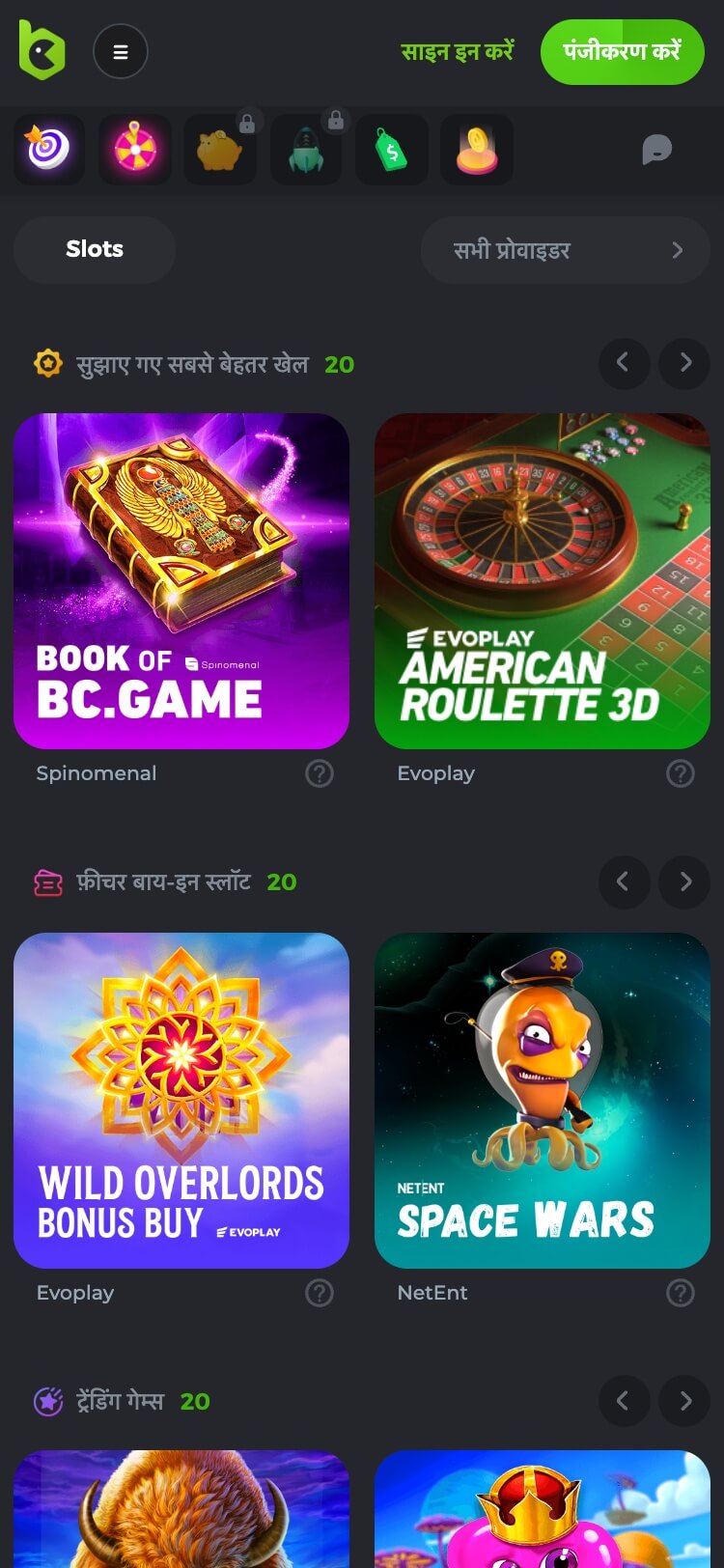Open the green dollar tag icon
Image resolution: width=724 pixels, height=1568 pixels.
[x=391, y=150]
